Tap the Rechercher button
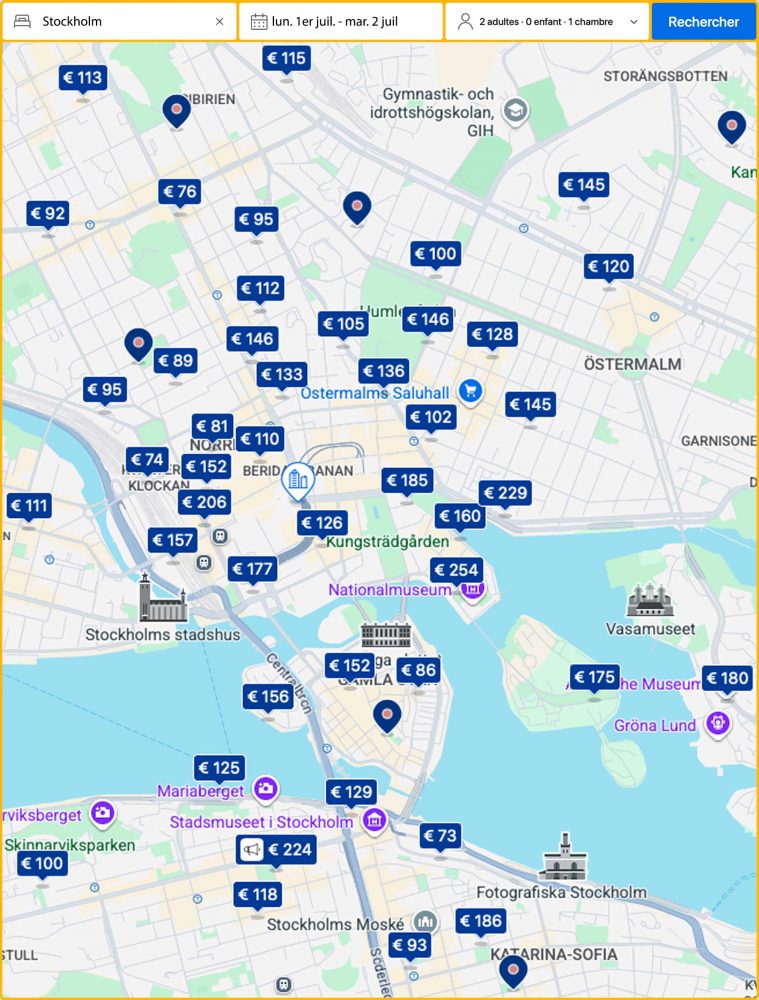759x1000 pixels. point(703,21)
